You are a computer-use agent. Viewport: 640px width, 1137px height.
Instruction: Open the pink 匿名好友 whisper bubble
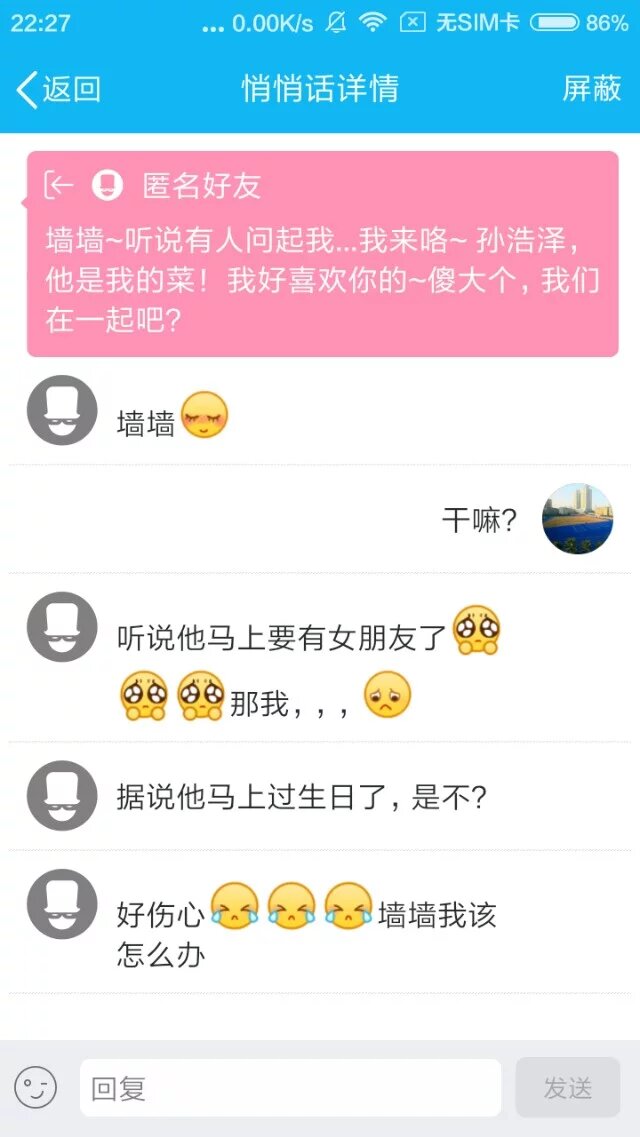tap(322, 254)
